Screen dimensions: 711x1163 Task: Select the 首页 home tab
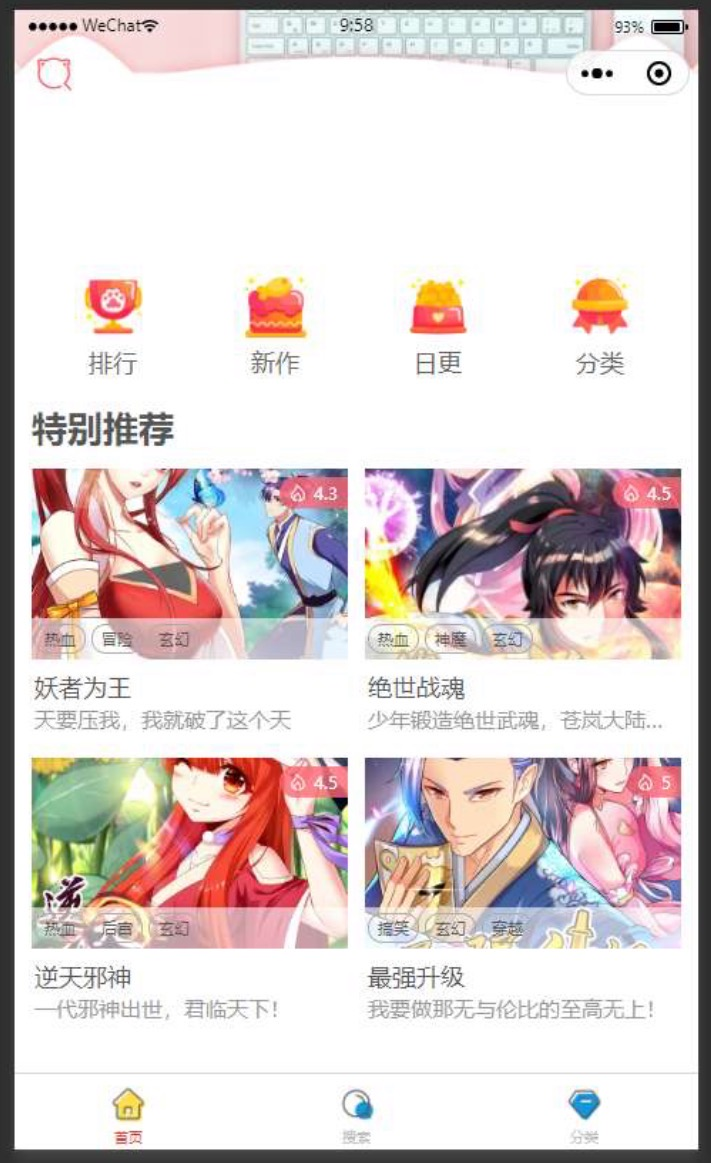pyautogui.click(x=128, y=1116)
